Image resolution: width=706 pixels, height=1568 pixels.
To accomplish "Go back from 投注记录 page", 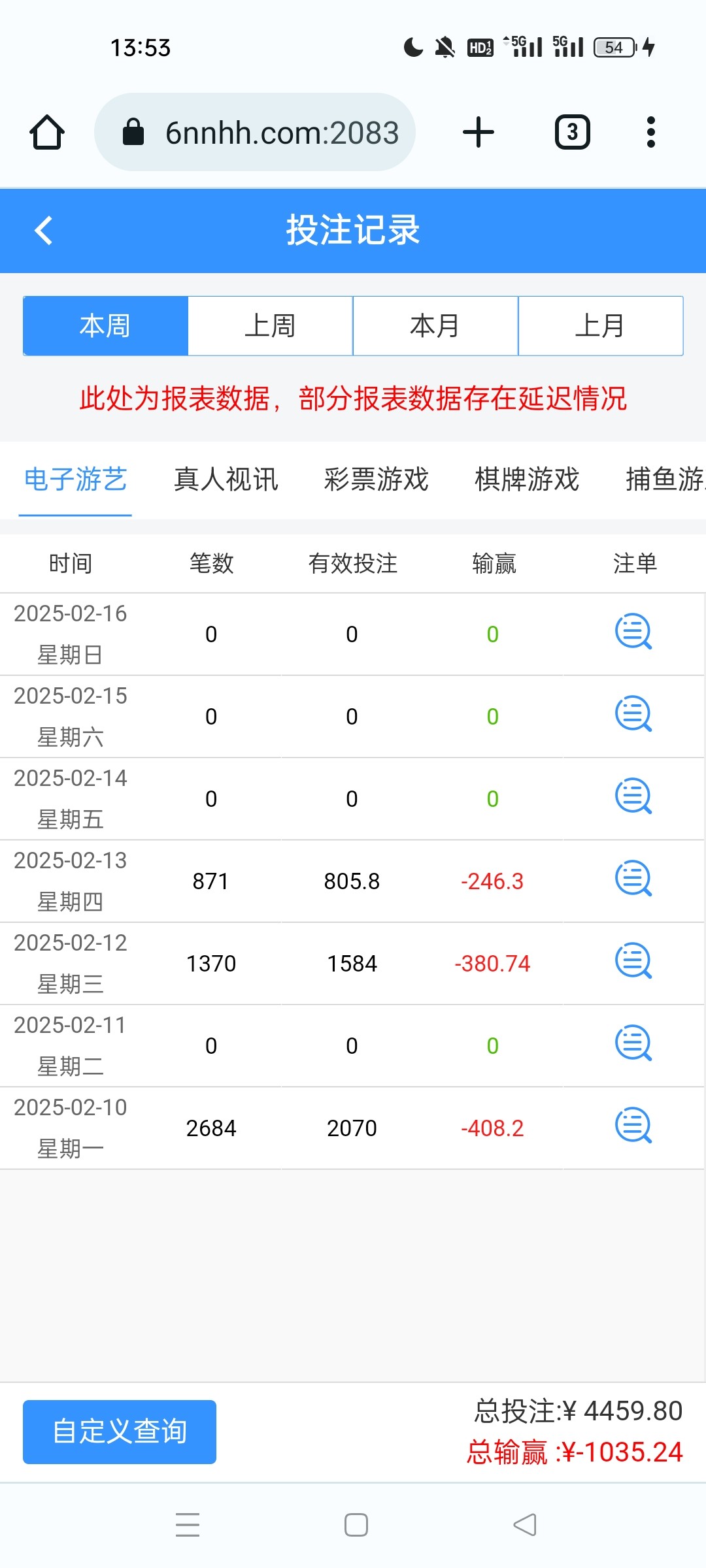I will tap(44, 231).
